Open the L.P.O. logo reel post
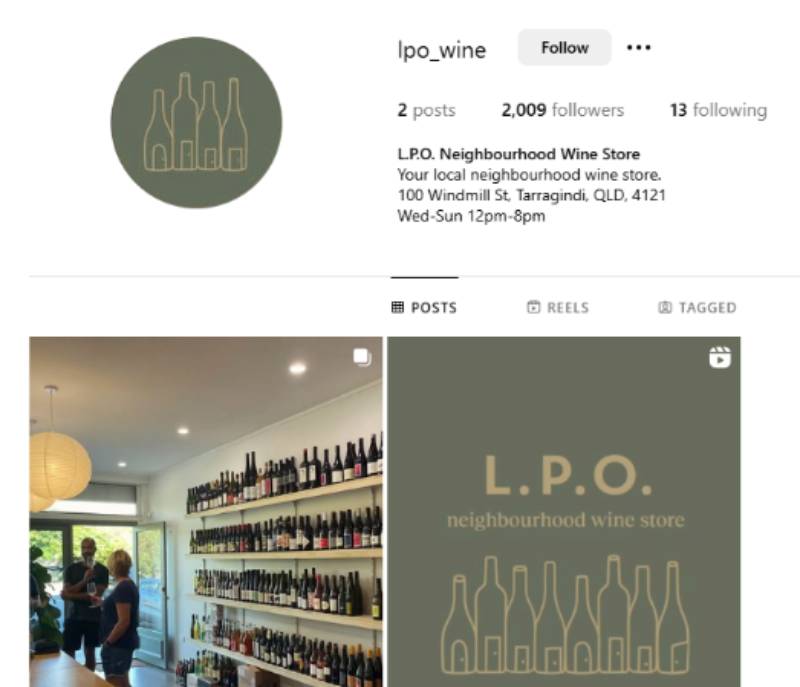 564,510
